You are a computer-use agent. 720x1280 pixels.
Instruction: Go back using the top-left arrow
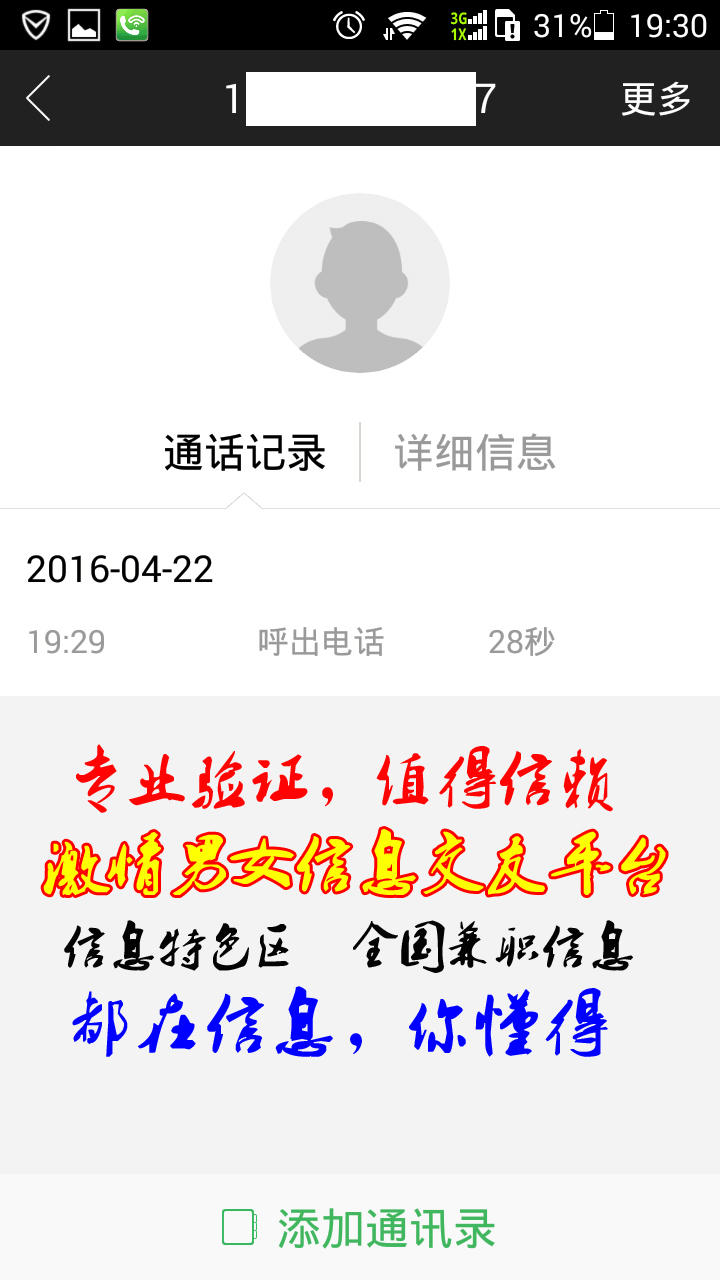pos(38,98)
